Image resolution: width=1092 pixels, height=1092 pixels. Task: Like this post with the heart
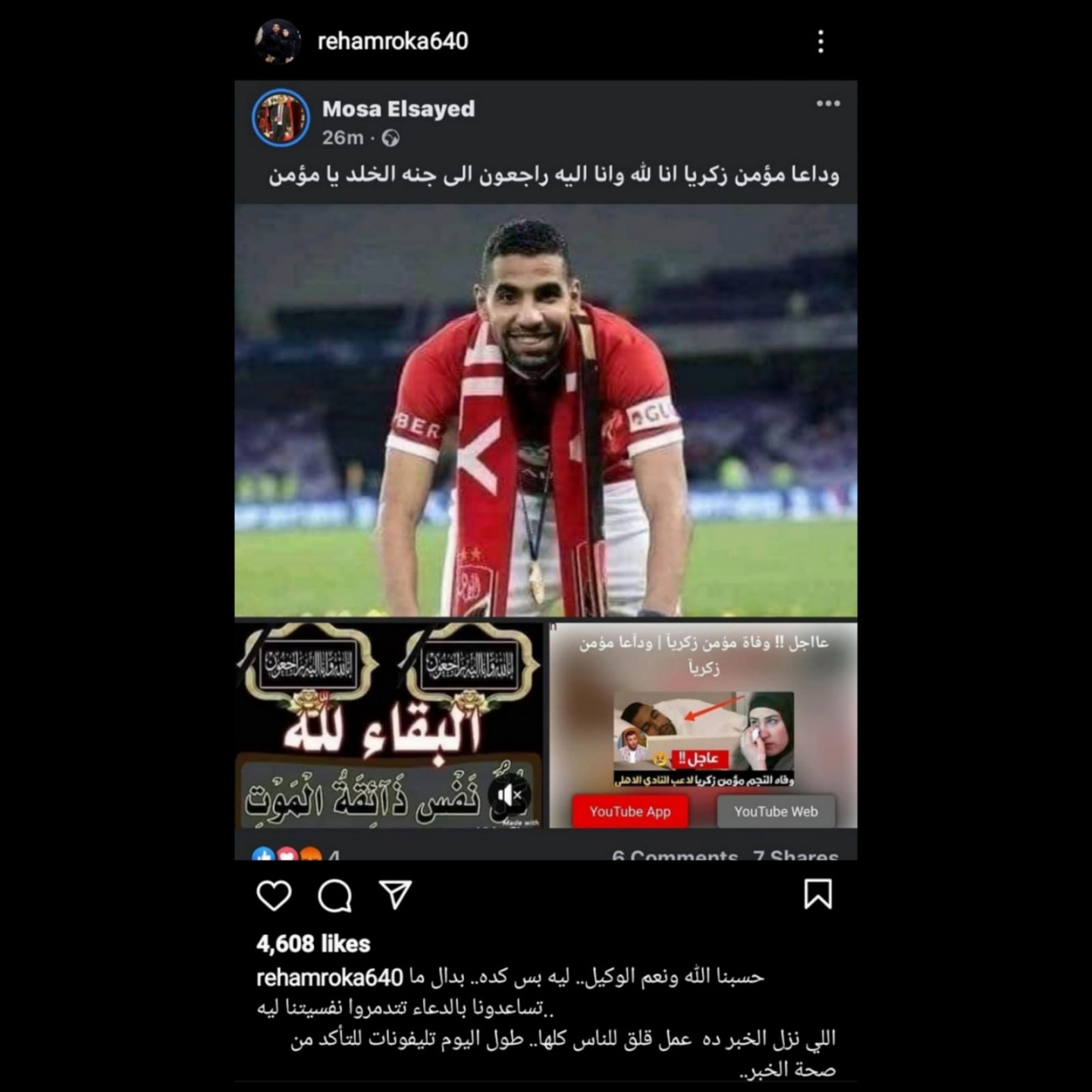[274, 896]
